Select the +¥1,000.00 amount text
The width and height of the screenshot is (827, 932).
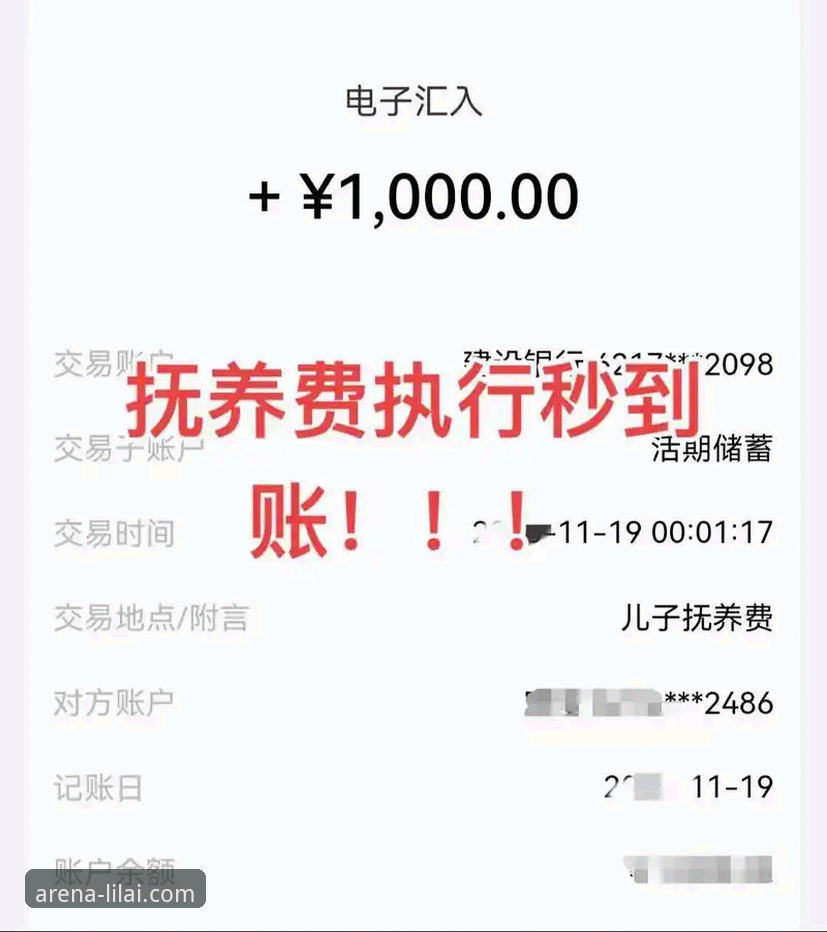(413, 195)
